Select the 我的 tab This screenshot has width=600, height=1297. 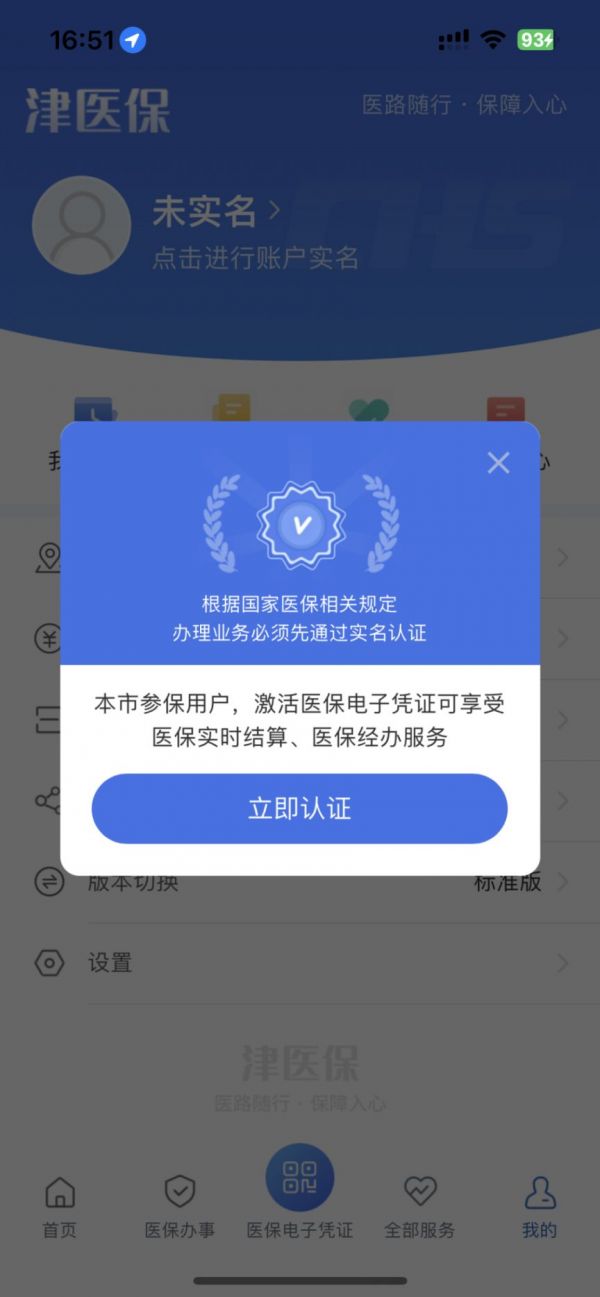[539, 1206]
